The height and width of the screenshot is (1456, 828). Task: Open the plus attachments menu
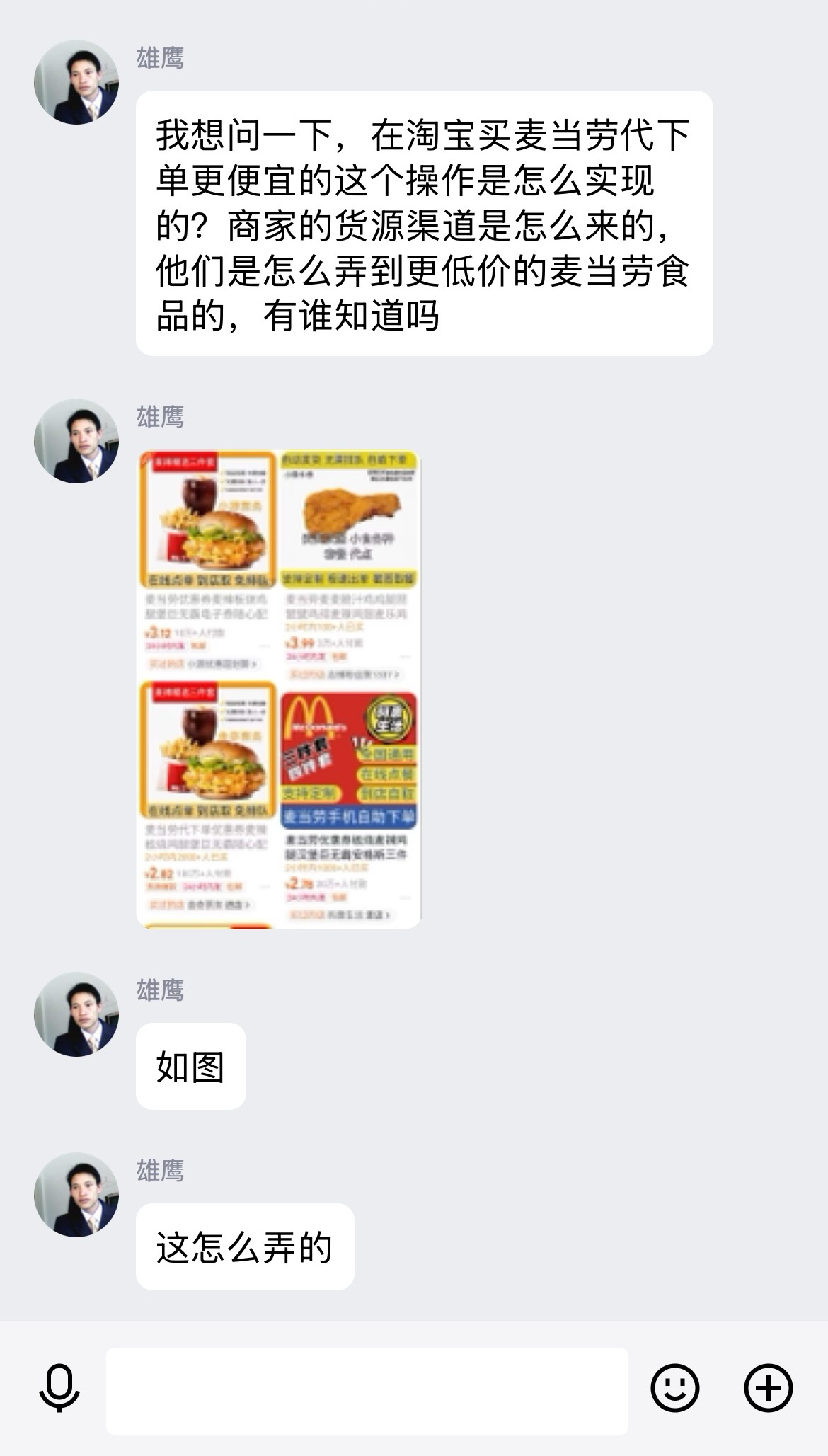769,1388
